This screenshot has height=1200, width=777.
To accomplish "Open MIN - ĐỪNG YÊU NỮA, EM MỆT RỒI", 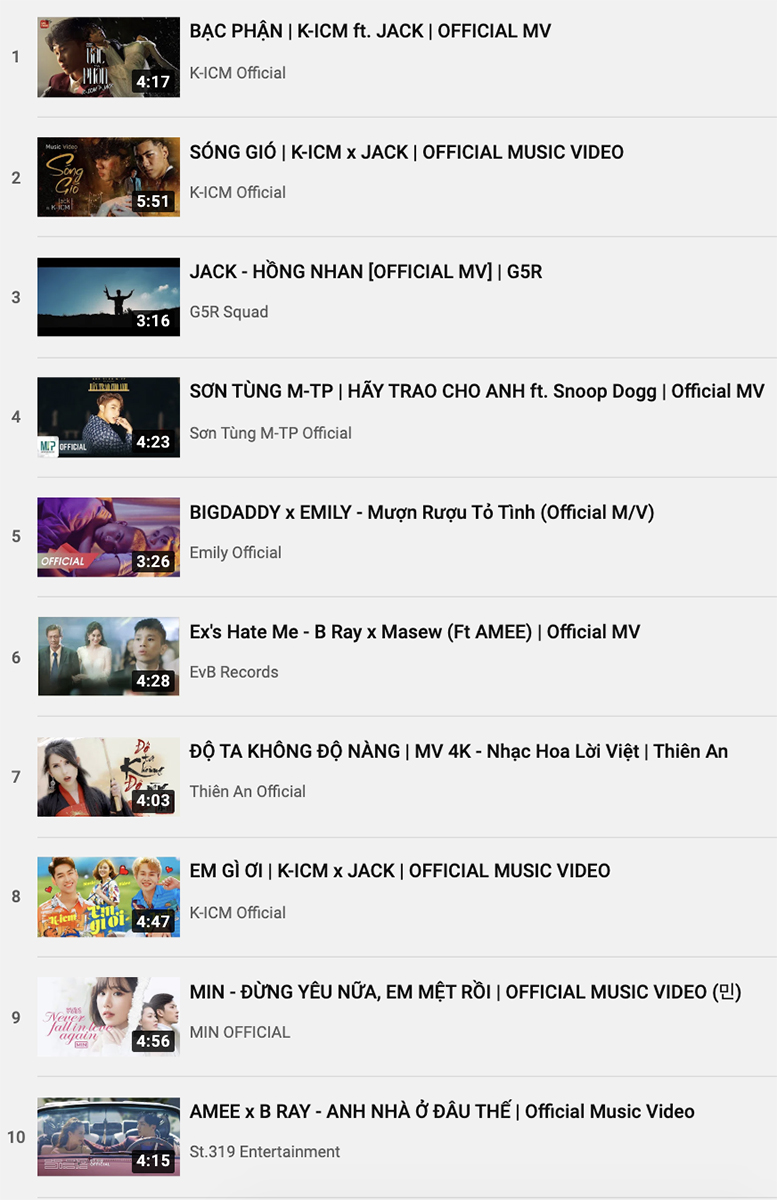I will [x=465, y=992].
